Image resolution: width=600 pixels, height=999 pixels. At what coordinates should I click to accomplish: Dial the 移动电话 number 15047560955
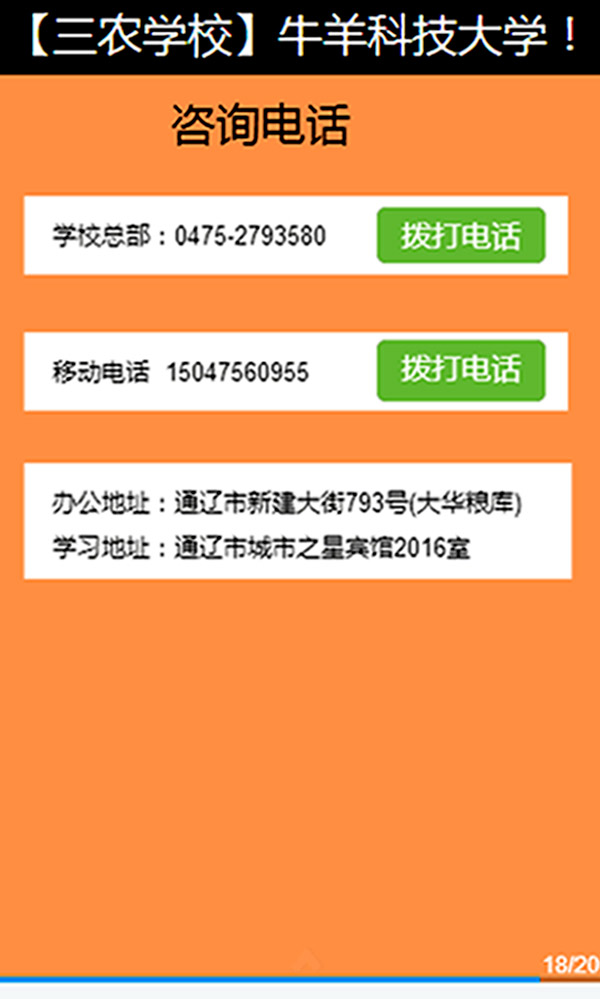461,370
